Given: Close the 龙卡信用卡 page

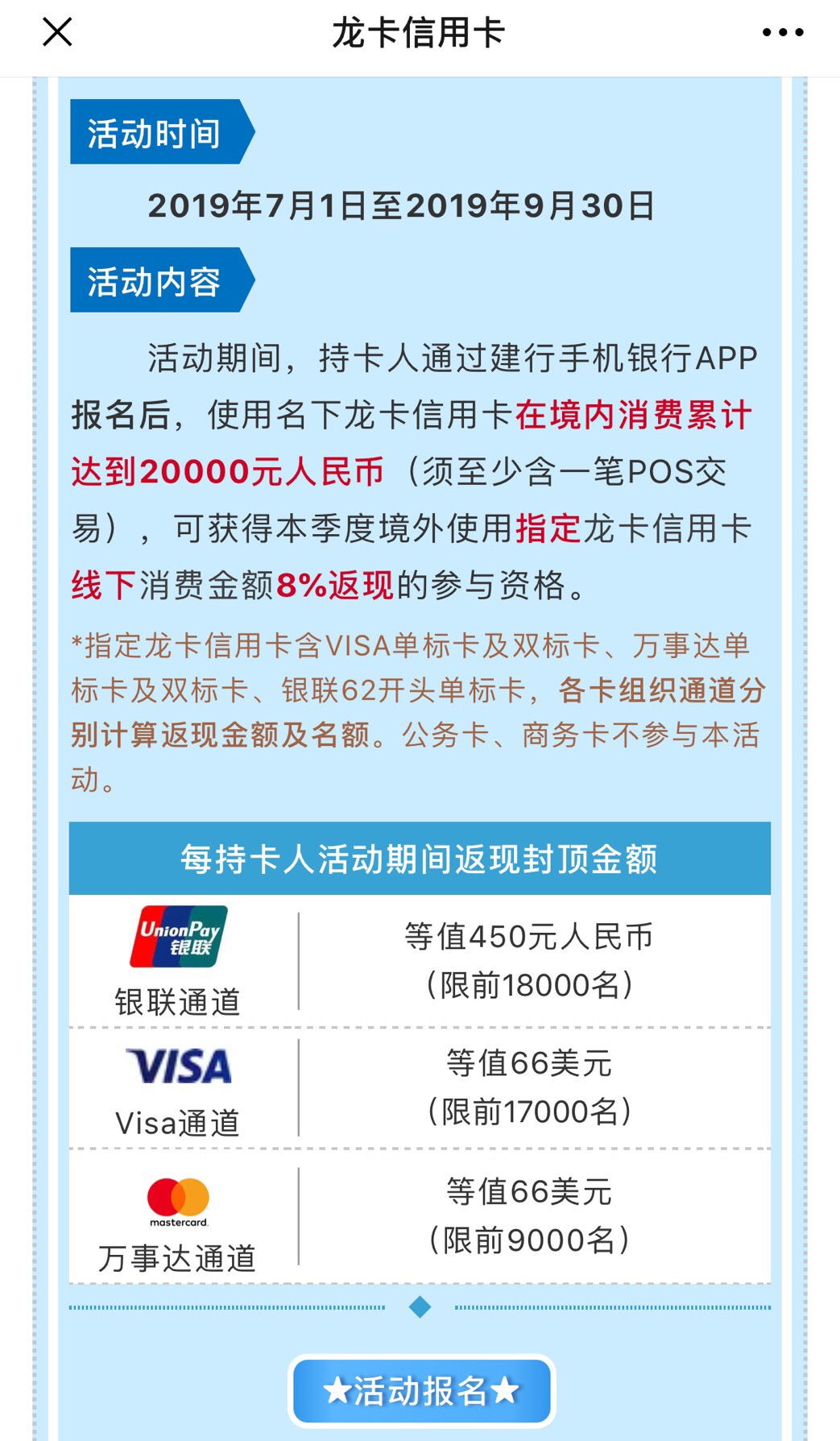Looking at the screenshot, I should (x=57, y=33).
